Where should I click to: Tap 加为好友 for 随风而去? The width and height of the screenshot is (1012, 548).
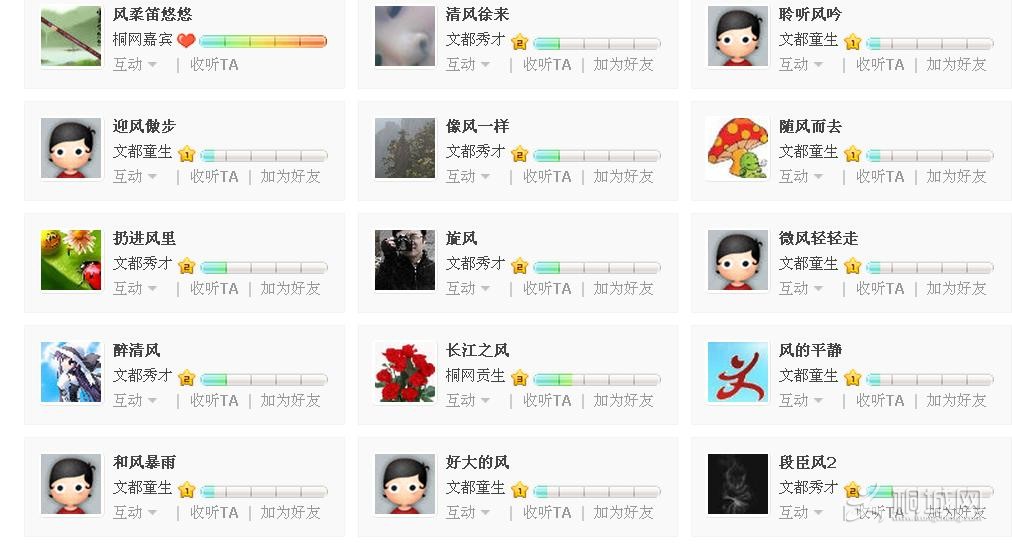[956, 177]
